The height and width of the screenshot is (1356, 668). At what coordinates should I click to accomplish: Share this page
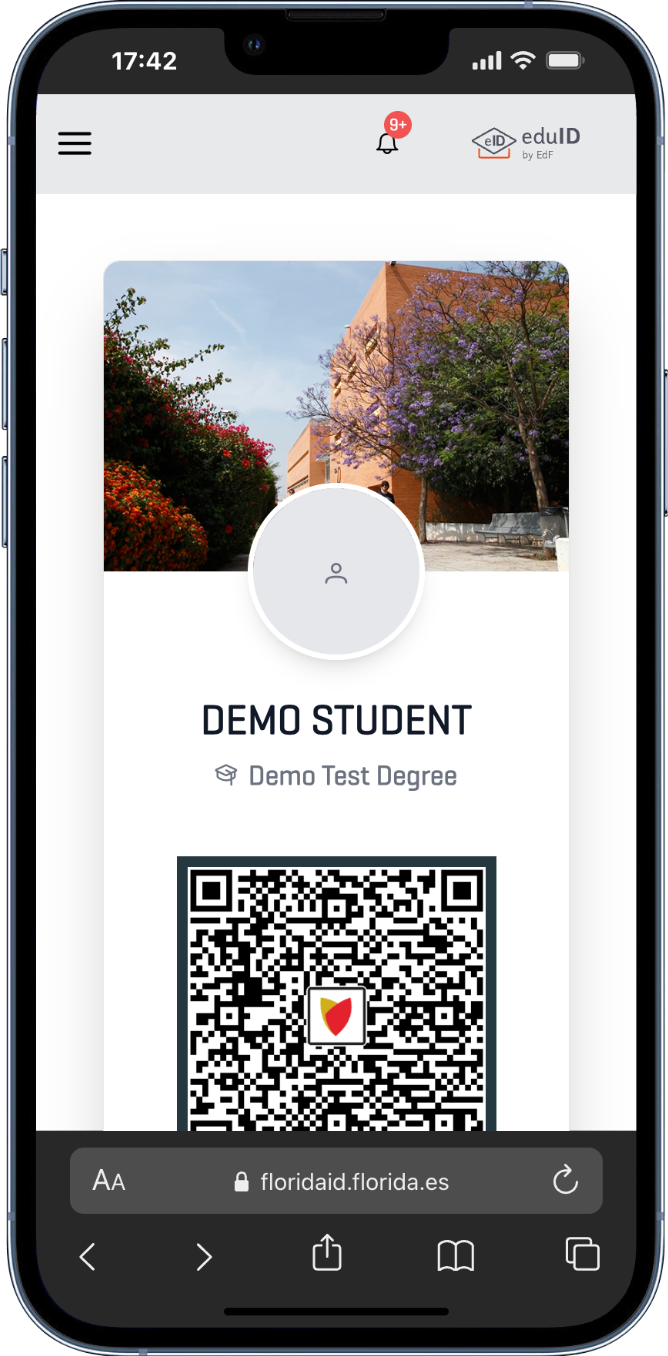click(327, 1254)
